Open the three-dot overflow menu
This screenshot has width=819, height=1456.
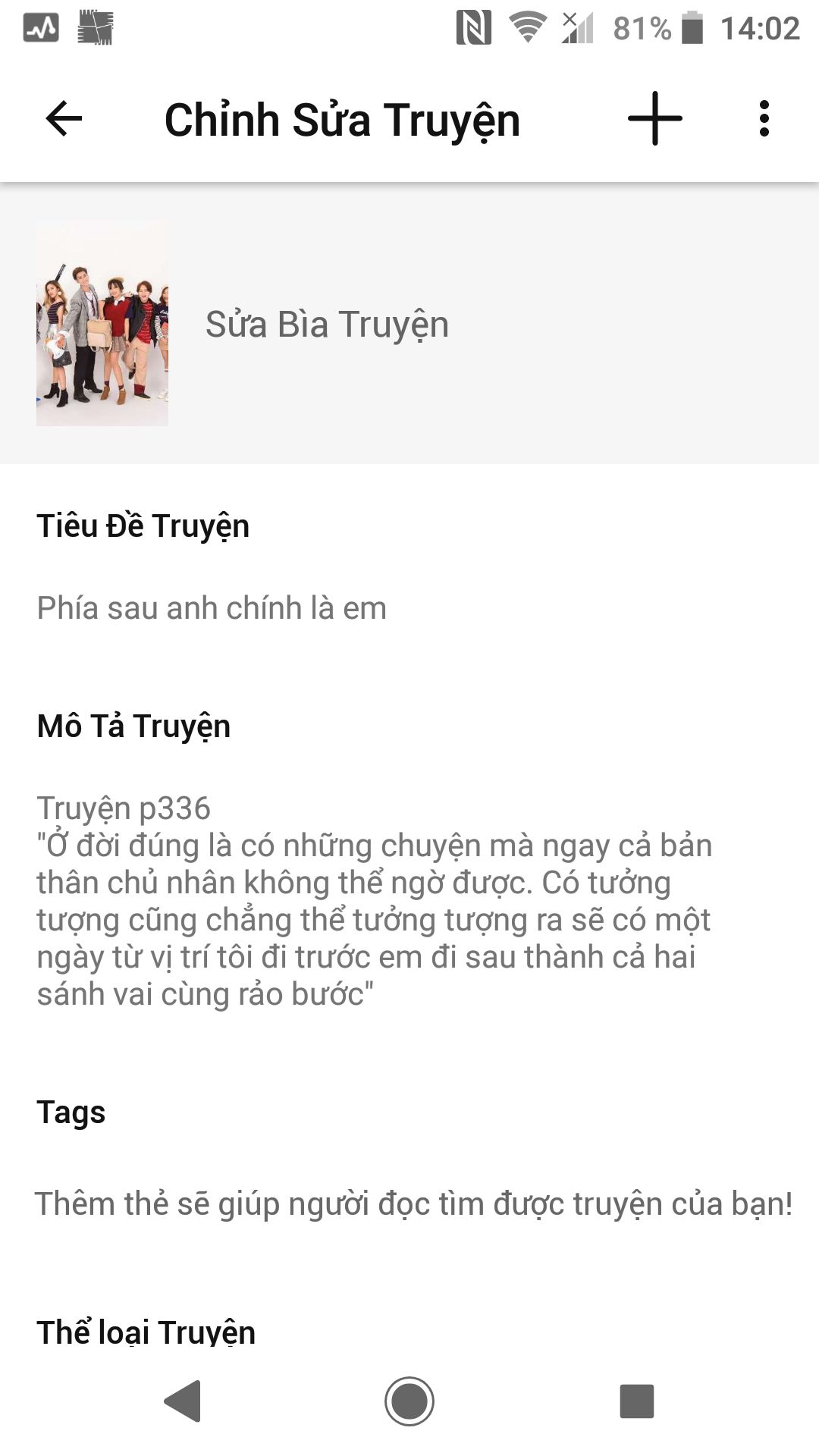(x=764, y=119)
